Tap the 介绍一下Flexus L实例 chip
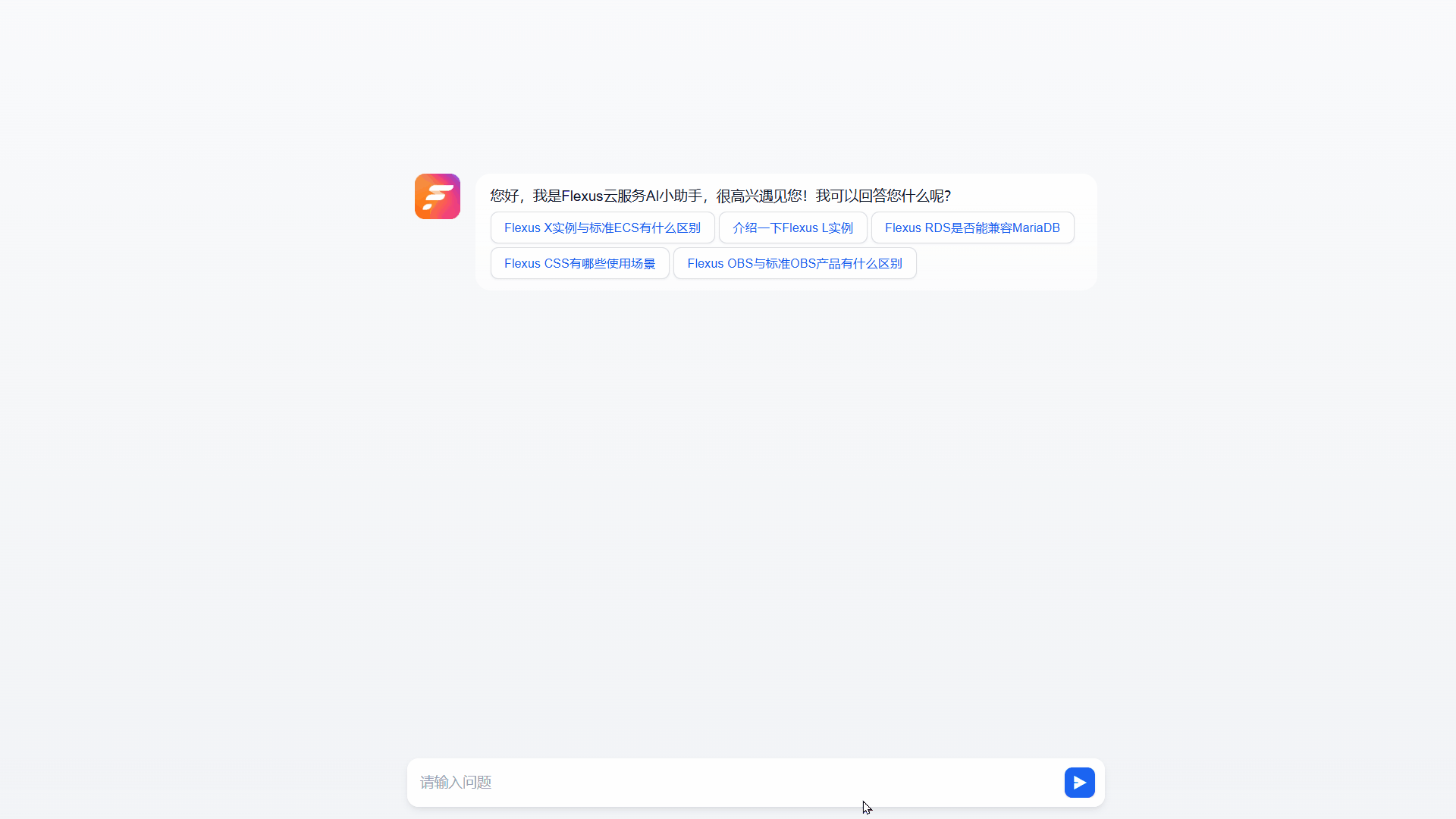This screenshot has height=819, width=1456. [792, 227]
